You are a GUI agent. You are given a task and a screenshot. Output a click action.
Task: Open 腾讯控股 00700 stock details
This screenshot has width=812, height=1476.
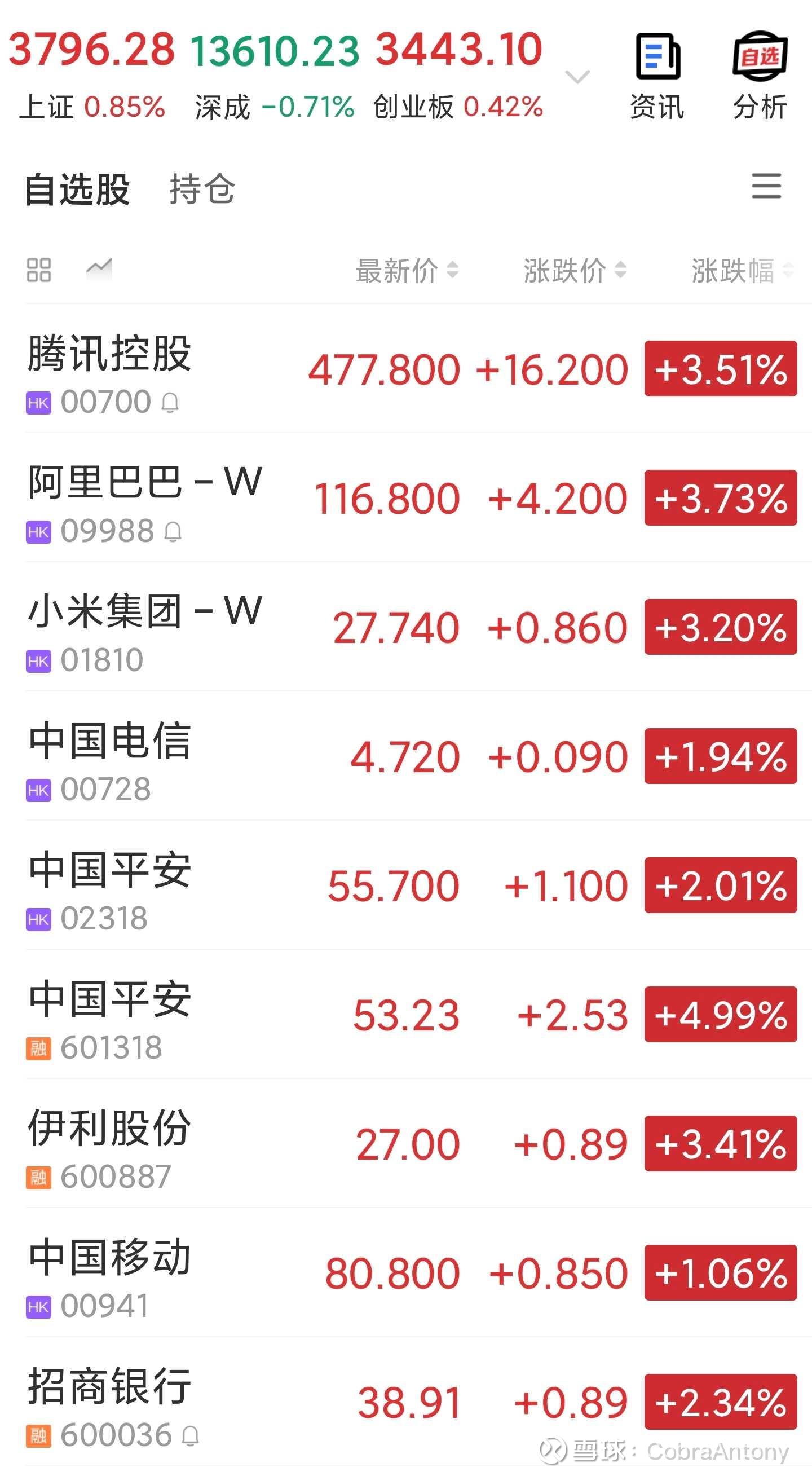point(418,368)
